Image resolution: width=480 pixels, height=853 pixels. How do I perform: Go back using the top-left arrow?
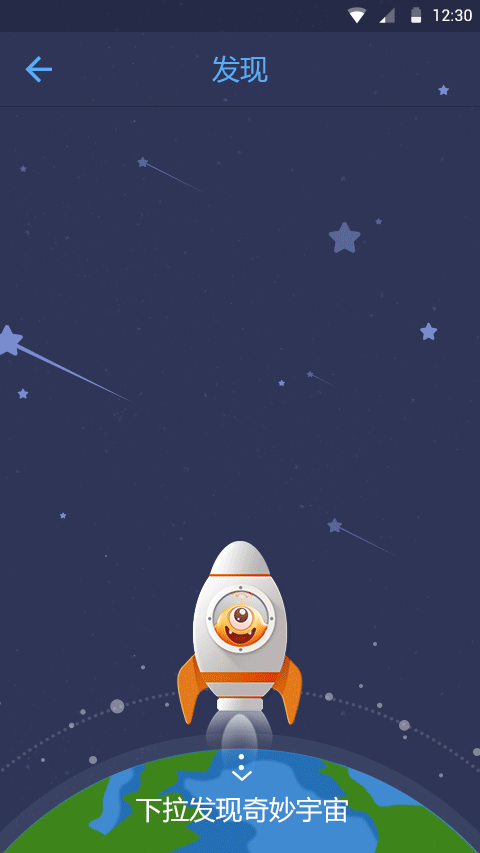39,69
